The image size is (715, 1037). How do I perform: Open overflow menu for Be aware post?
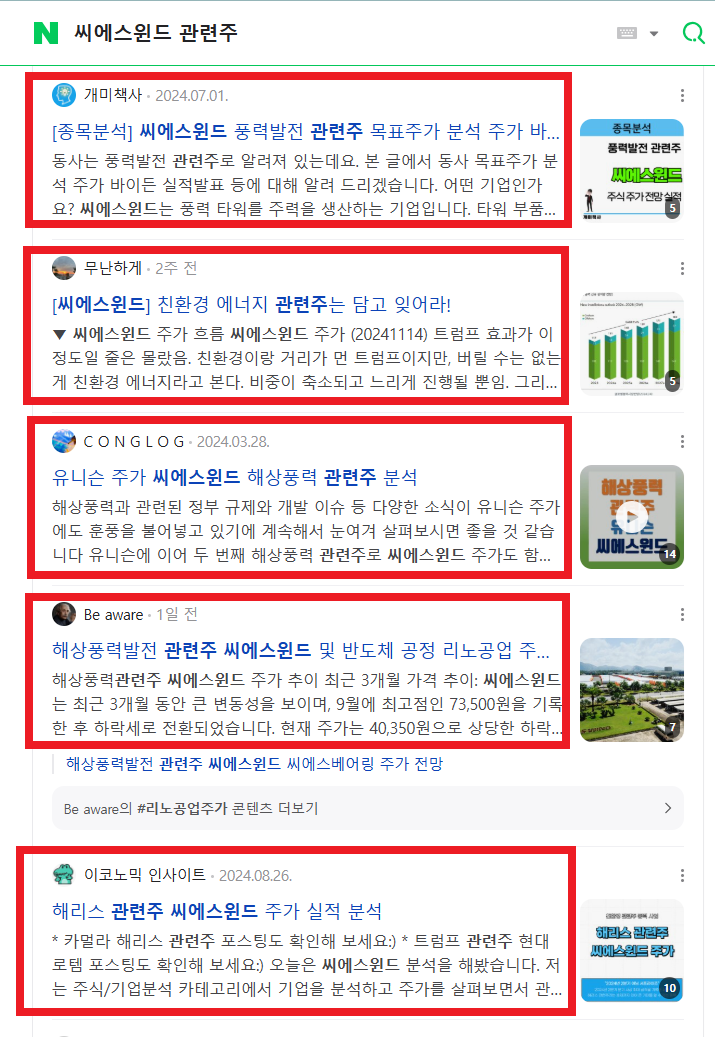682,614
